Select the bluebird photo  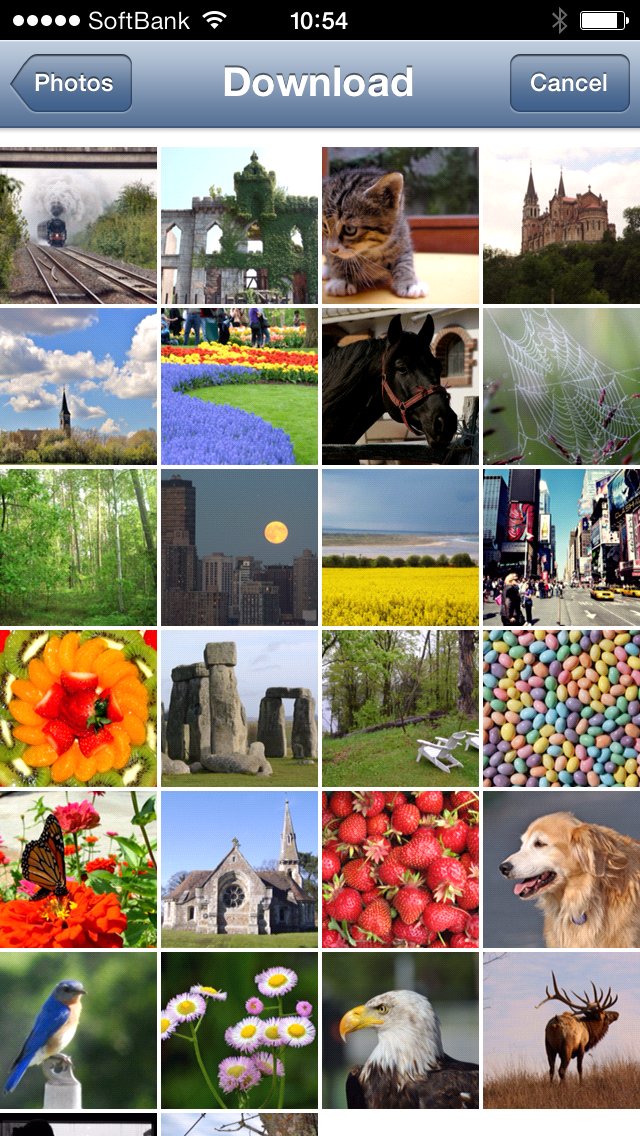click(78, 1030)
